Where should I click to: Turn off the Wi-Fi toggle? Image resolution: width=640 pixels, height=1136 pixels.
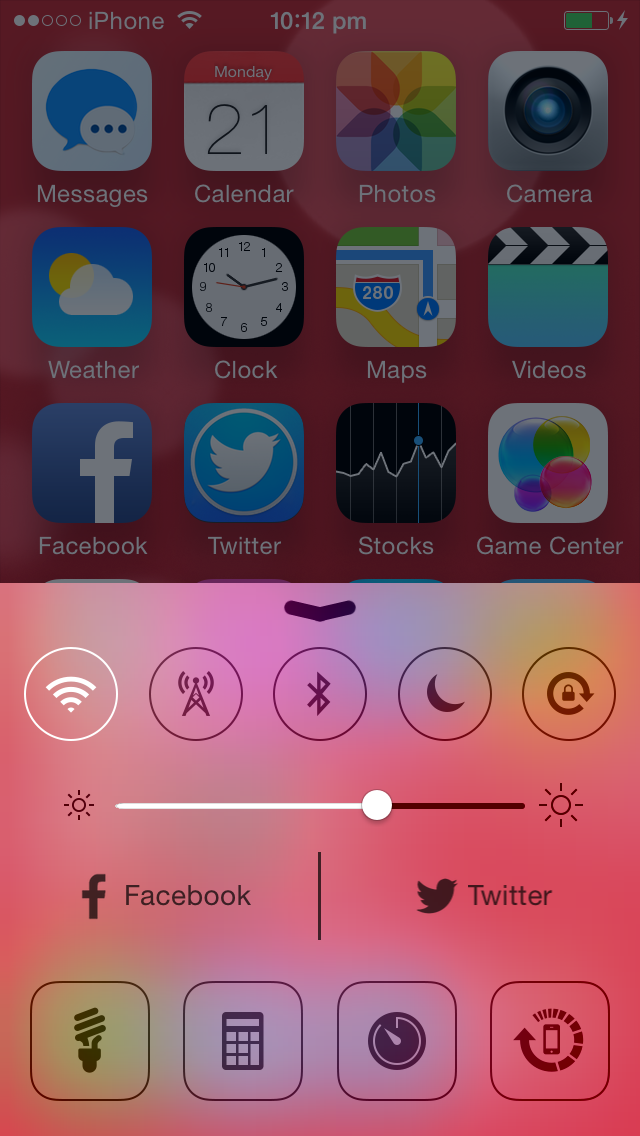pyautogui.click(x=71, y=694)
